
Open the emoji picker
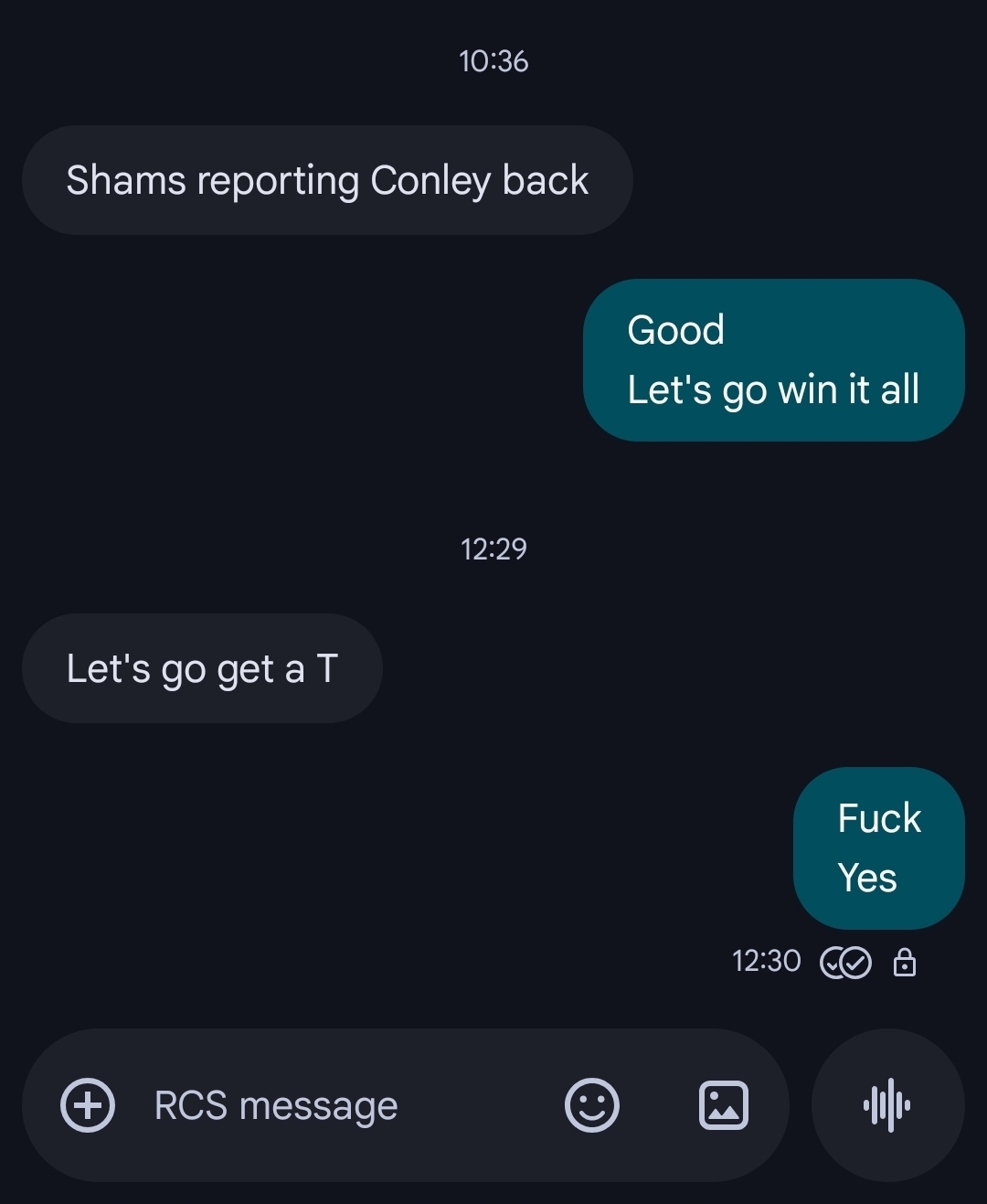coord(592,1105)
